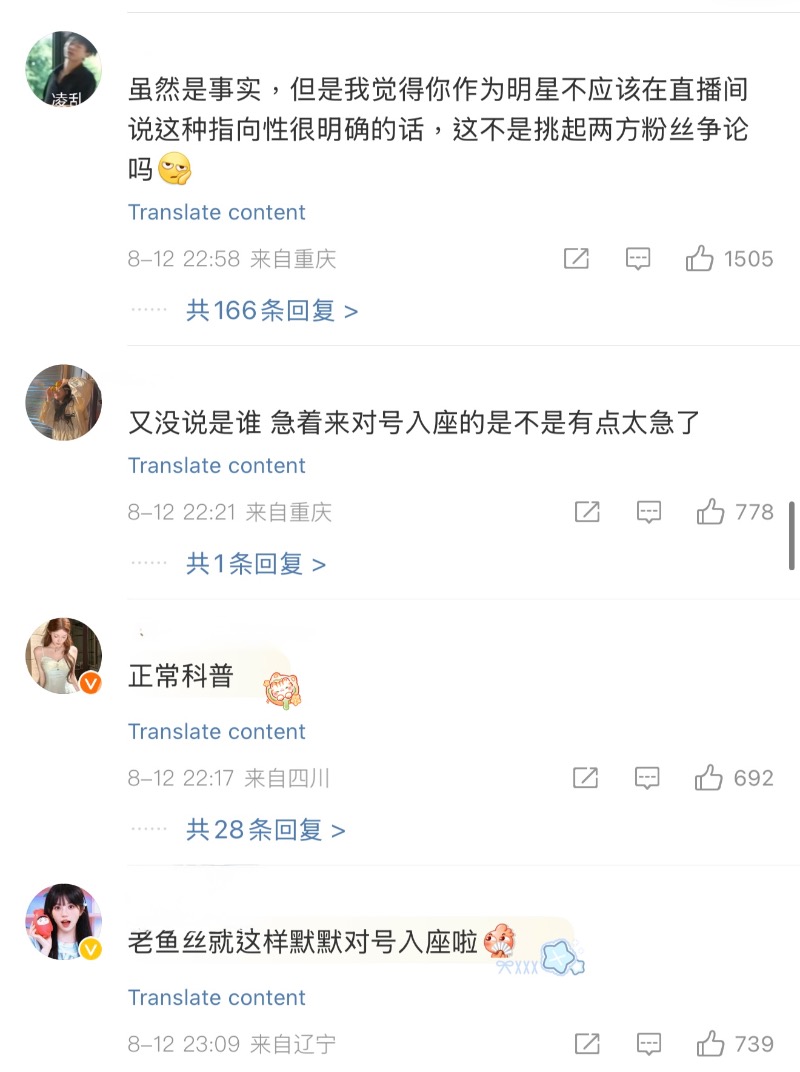Image resolution: width=800 pixels, height=1072 pixels.
Task: Repost the 正常科普 comment
Action: [585, 778]
